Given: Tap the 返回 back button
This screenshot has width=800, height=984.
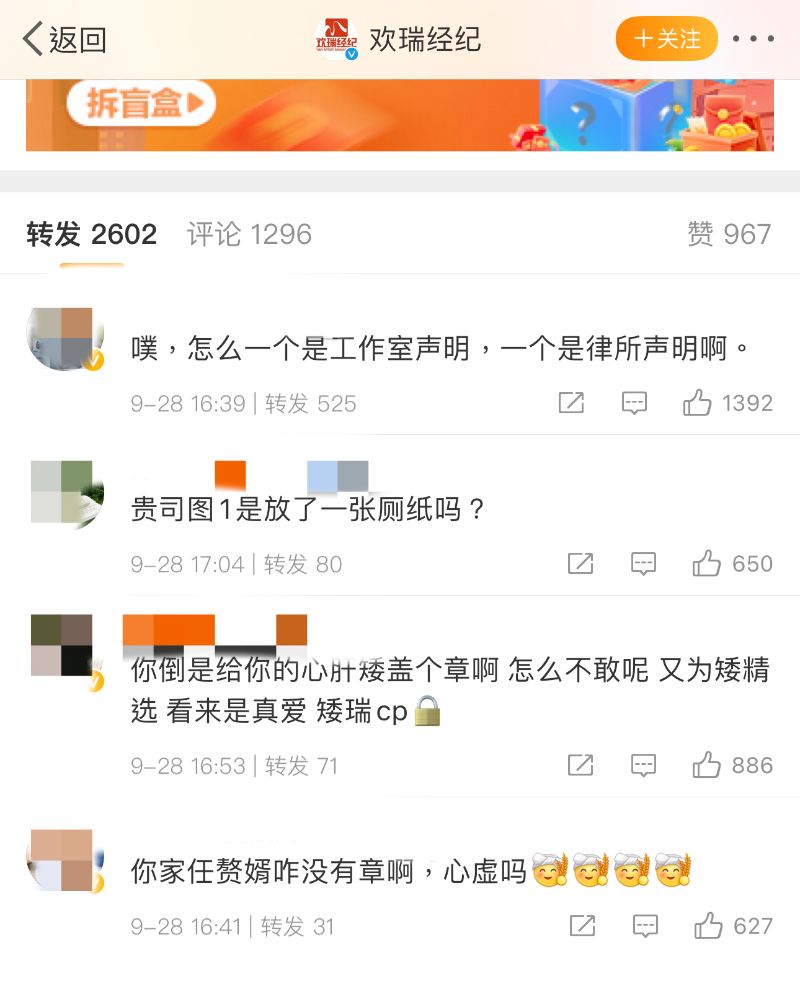Looking at the screenshot, I should [65, 40].
